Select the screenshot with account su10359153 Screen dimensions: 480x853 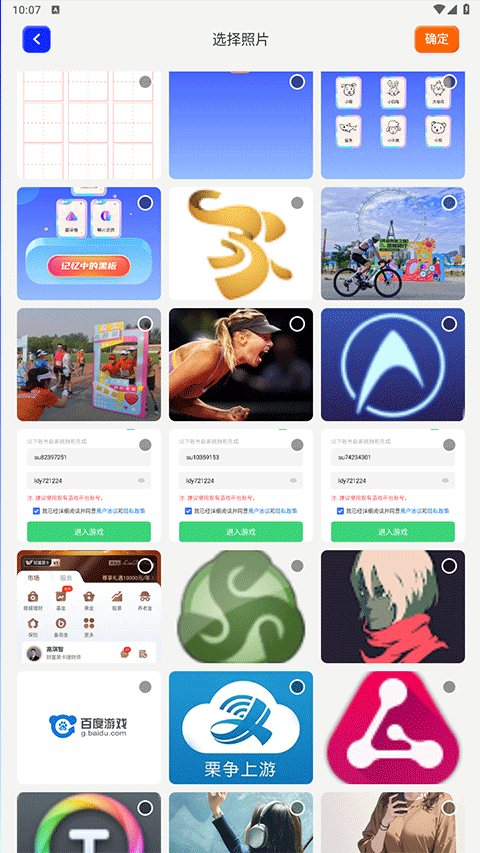pyautogui.click(x=241, y=485)
